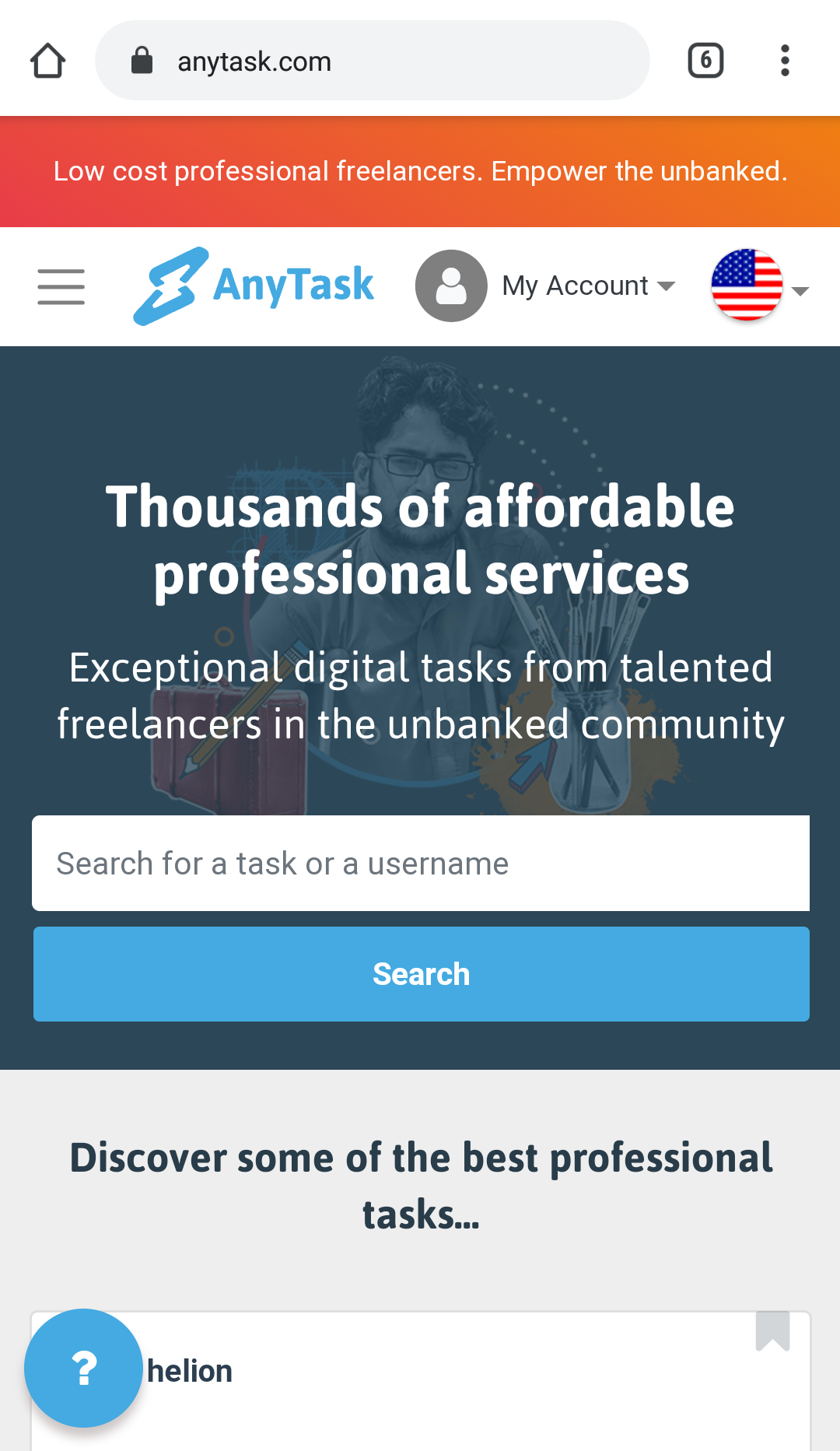
Task: Go to the browser home page
Action: (x=47, y=61)
